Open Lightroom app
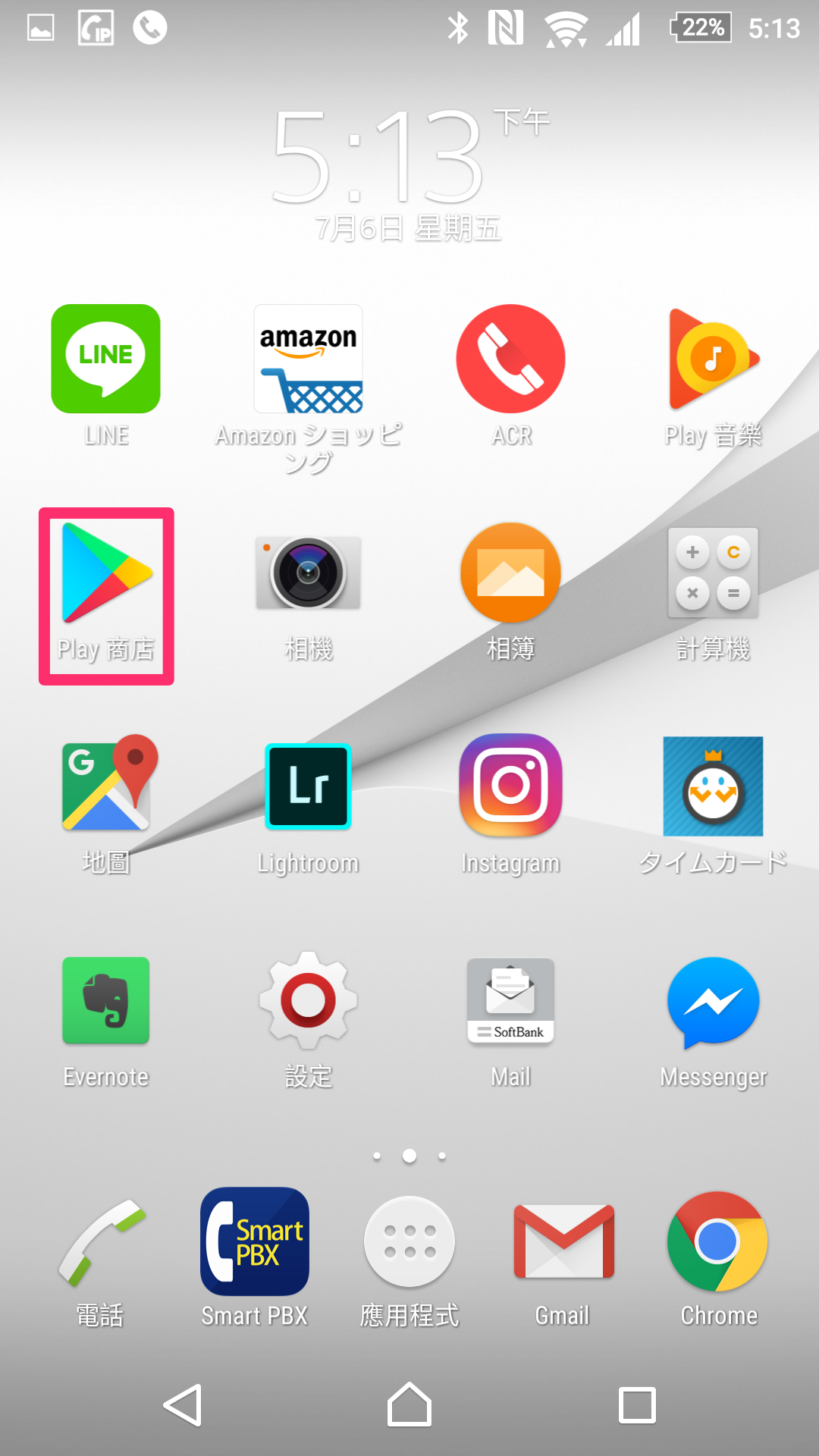 coord(308,786)
